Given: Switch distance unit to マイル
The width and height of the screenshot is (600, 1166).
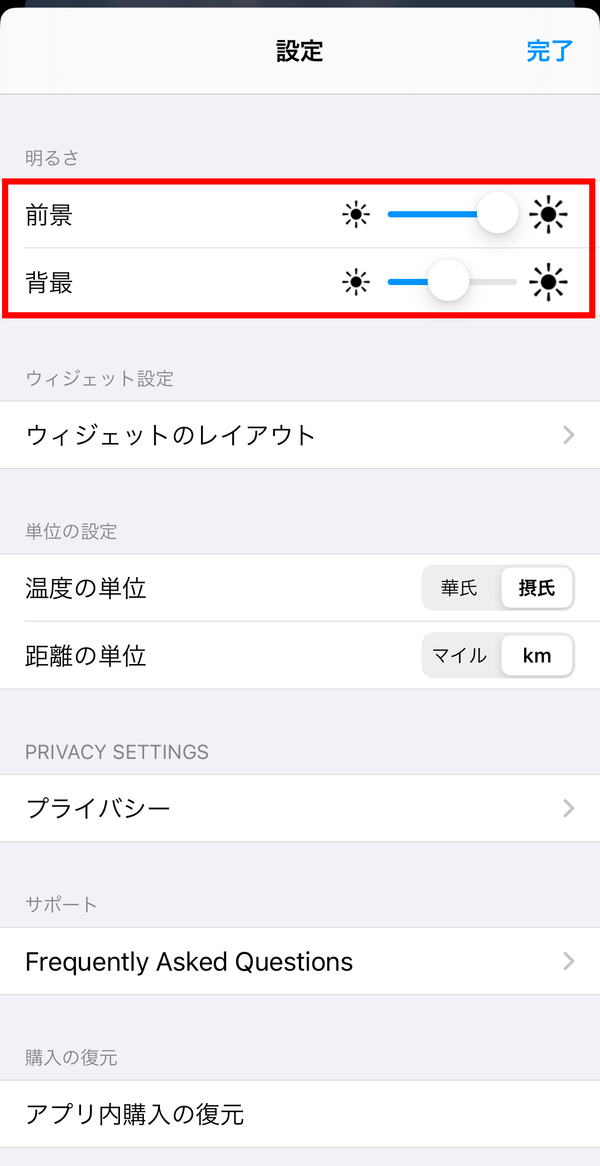Looking at the screenshot, I should click(x=460, y=656).
